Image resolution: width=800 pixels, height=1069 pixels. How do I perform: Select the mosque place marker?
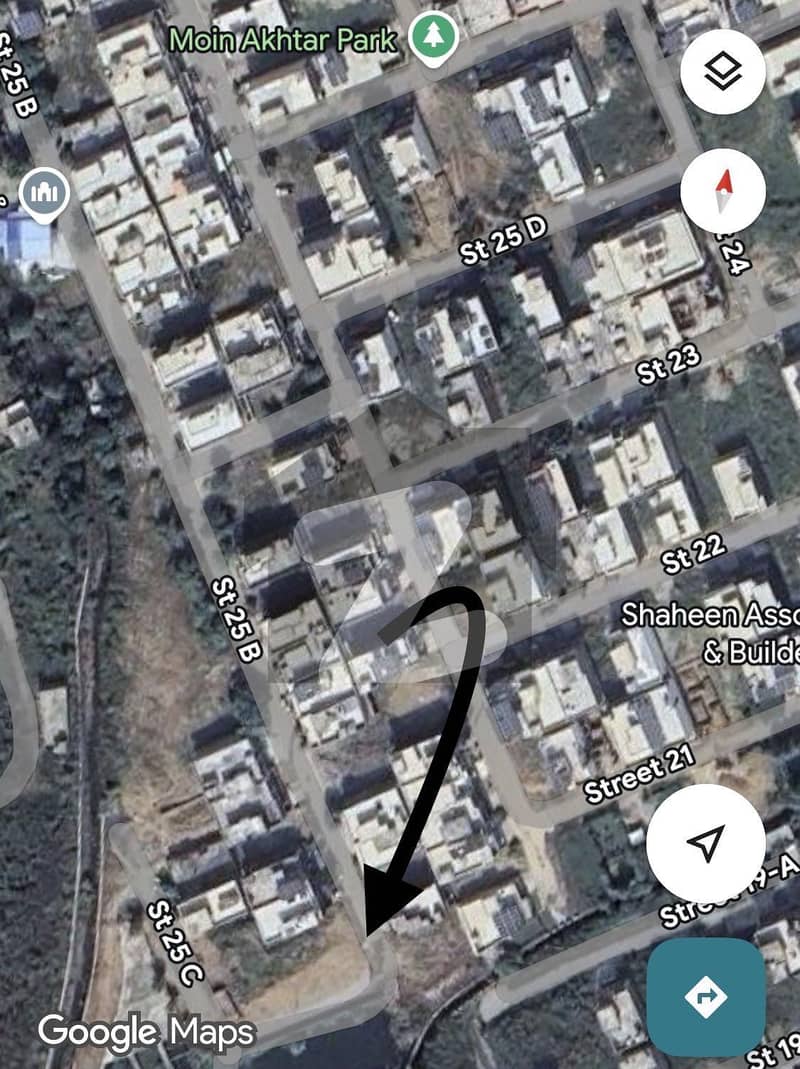point(44,191)
